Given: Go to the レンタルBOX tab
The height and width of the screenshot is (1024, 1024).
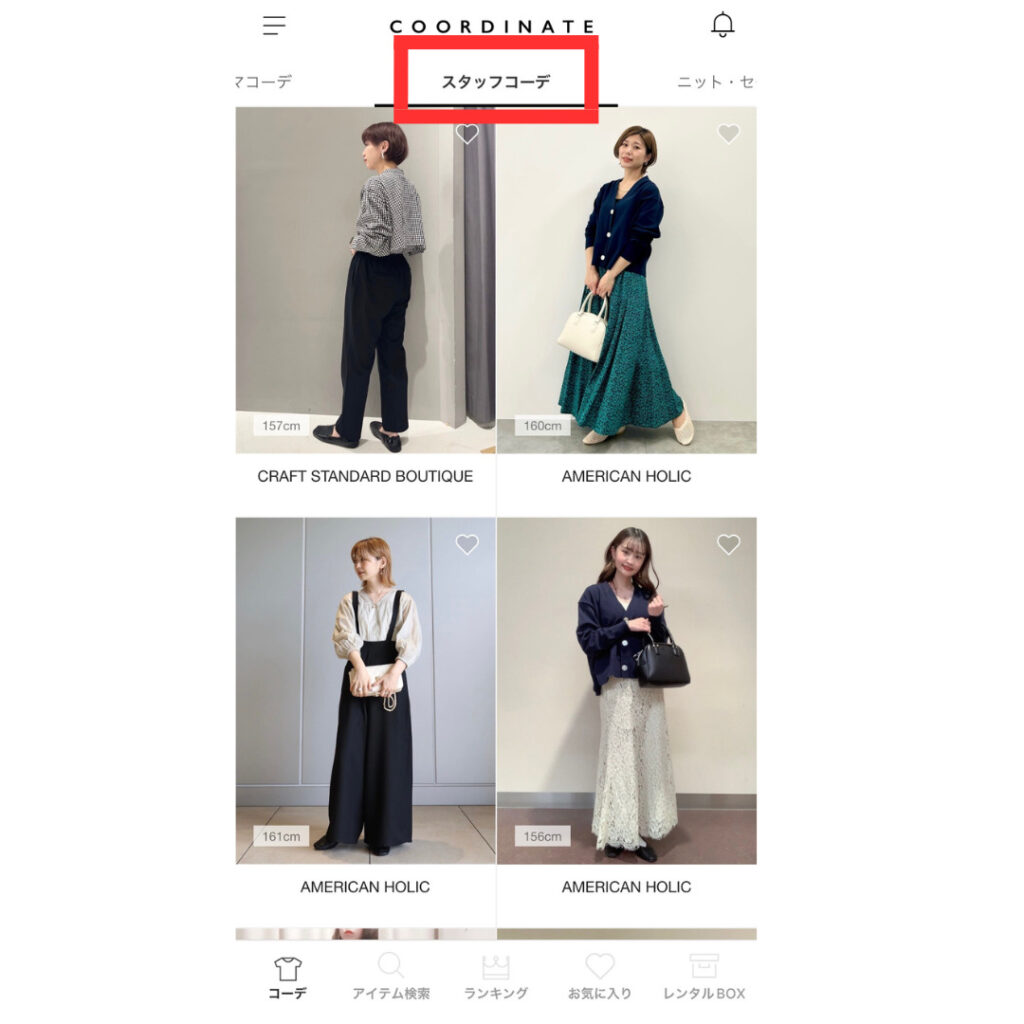Looking at the screenshot, I should pos(704,978).
